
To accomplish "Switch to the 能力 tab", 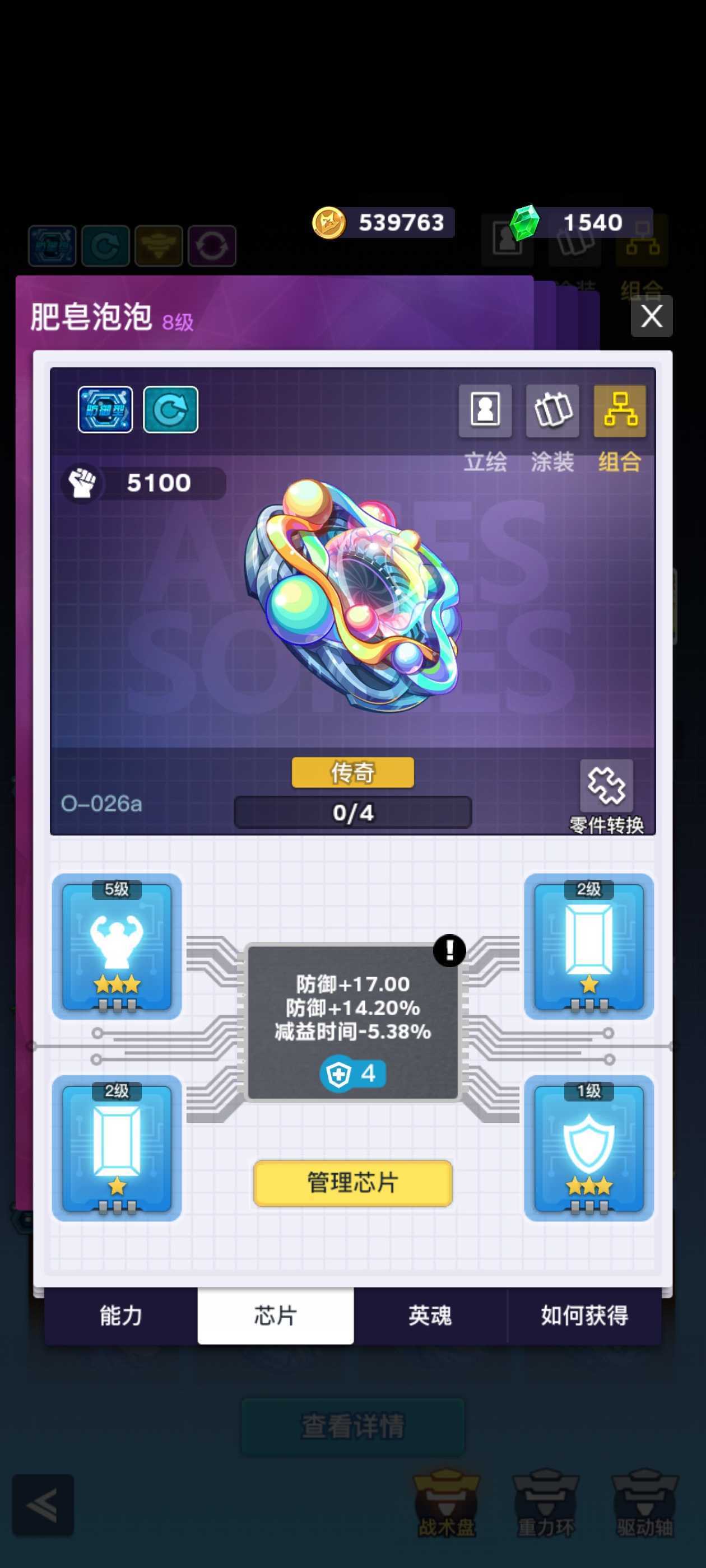I will 120,1315.
